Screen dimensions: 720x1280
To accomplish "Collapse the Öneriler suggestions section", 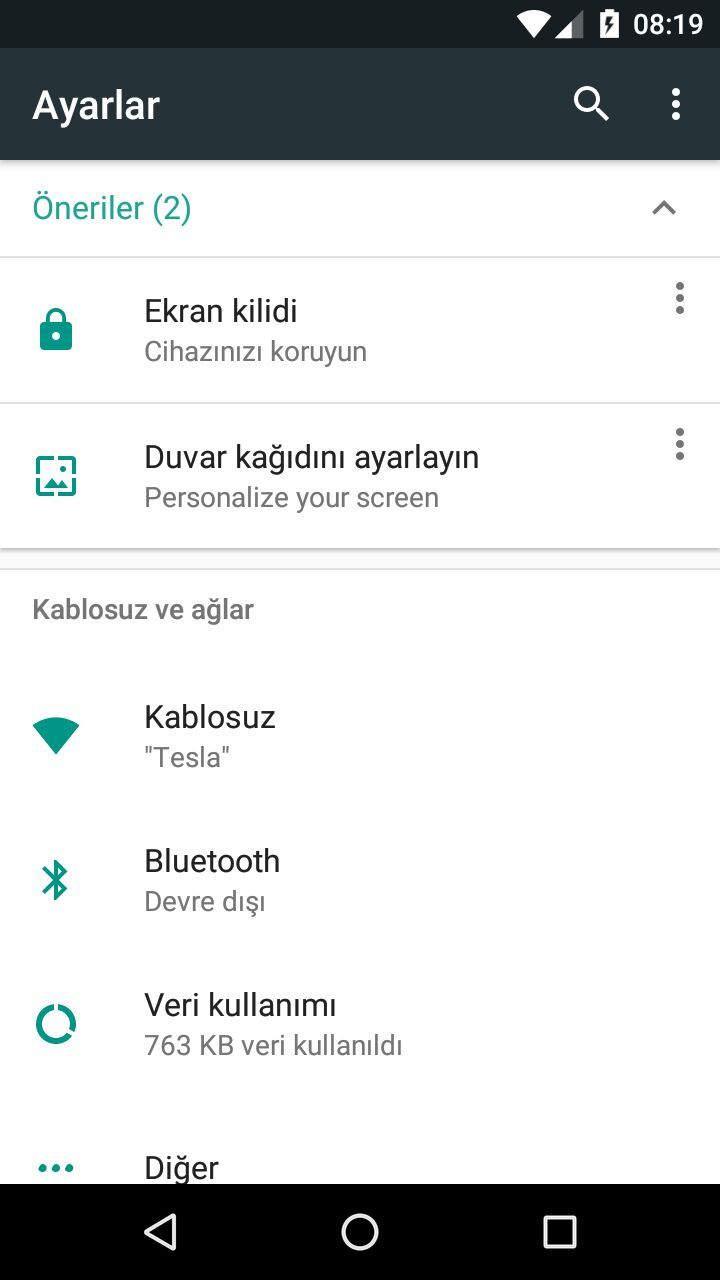I will pyautogui.click(x=663, y=208).
